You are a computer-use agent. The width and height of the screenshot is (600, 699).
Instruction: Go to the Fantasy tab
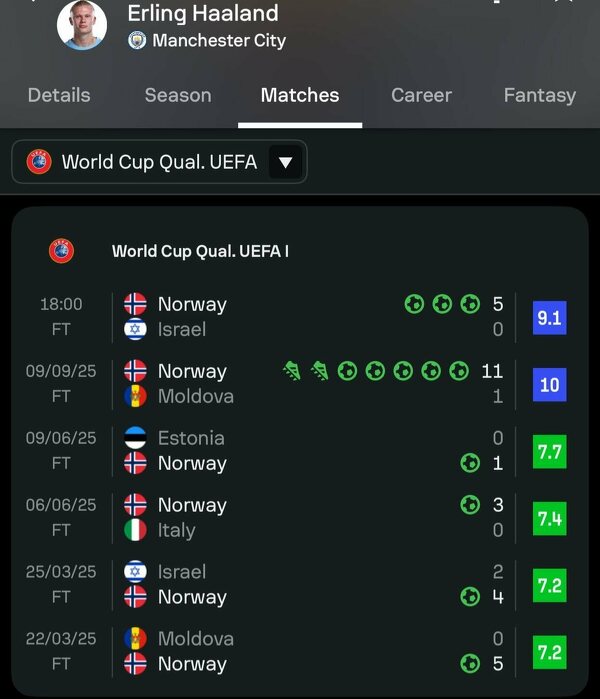[540, 95]
